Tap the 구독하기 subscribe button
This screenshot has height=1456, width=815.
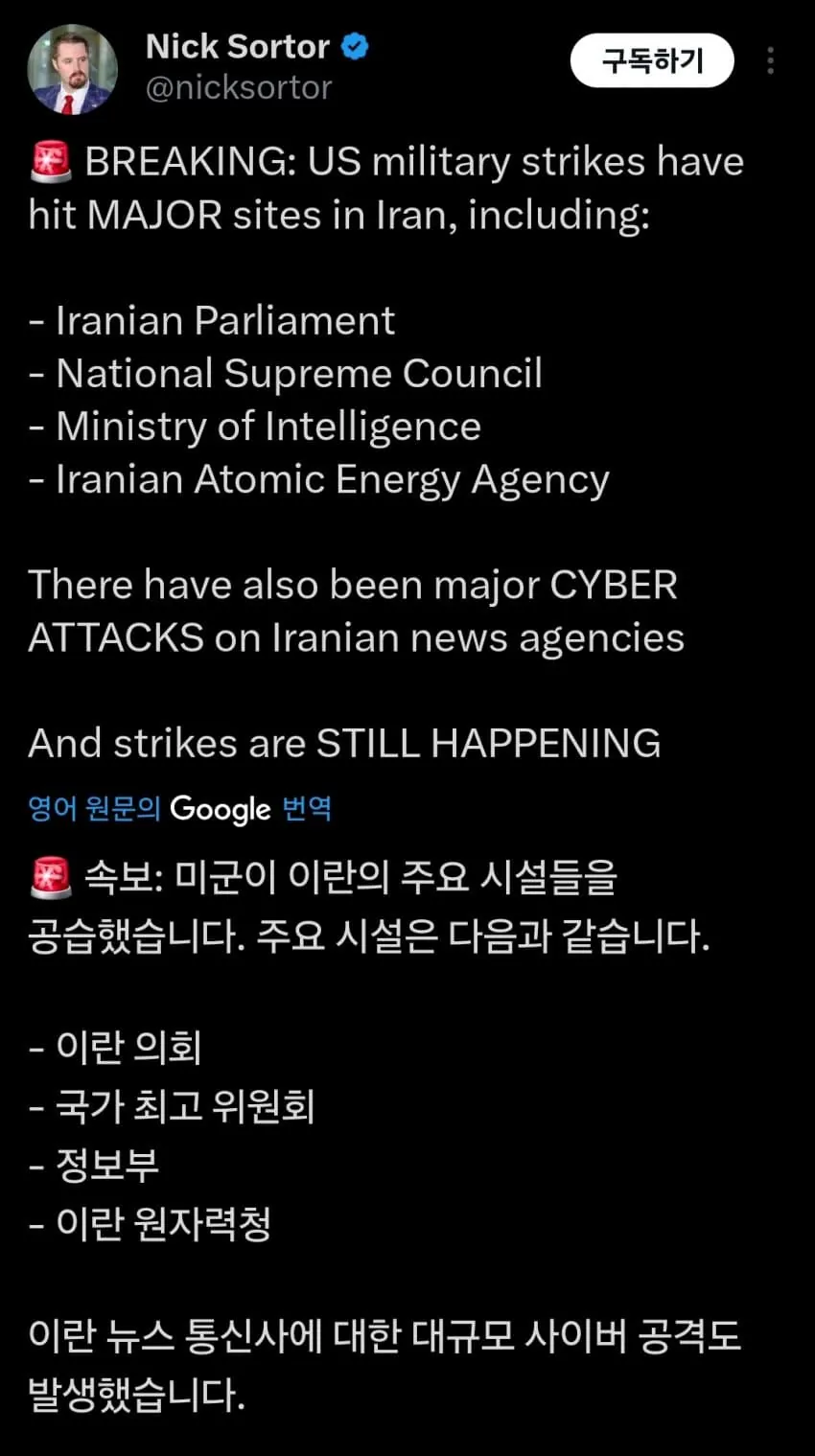point(652,61)
